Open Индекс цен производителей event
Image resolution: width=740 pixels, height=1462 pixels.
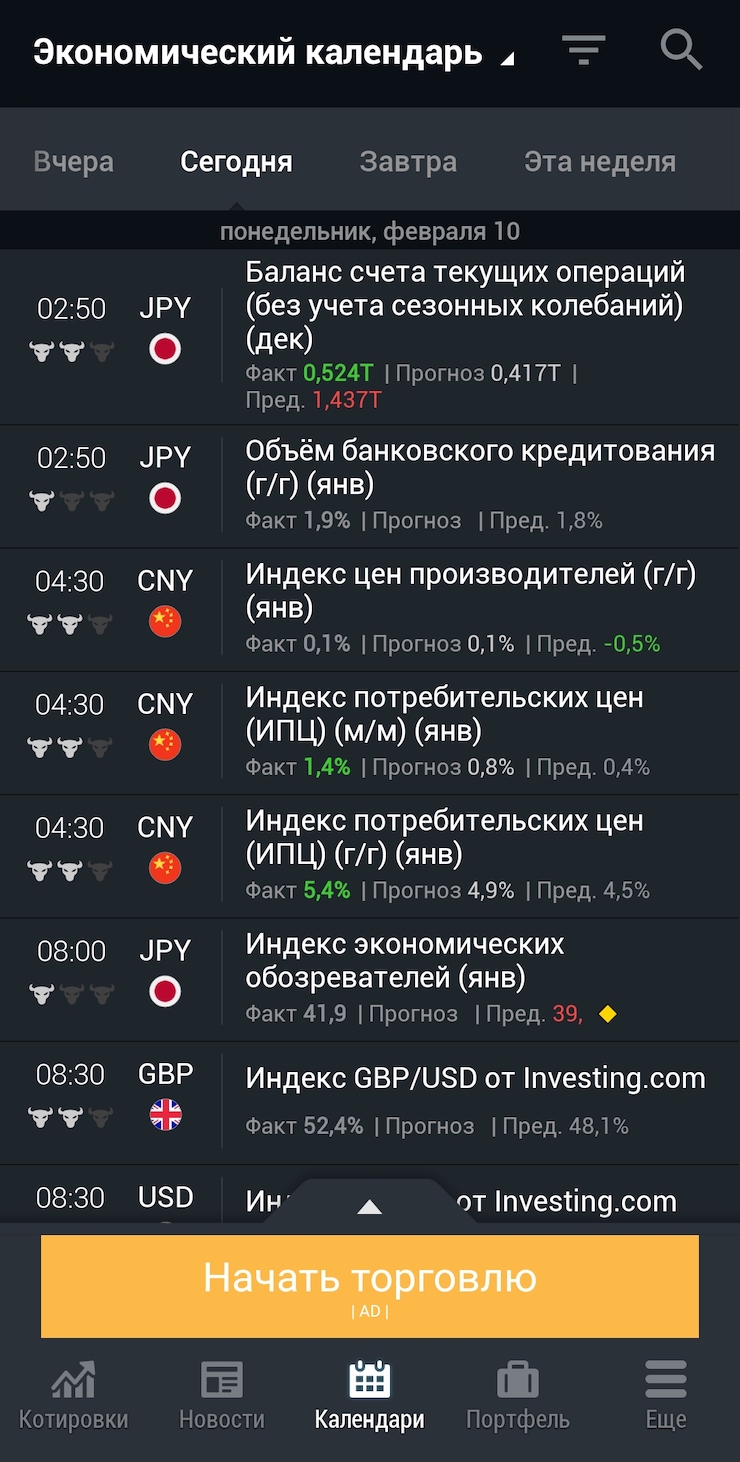[x=470, y=590]
